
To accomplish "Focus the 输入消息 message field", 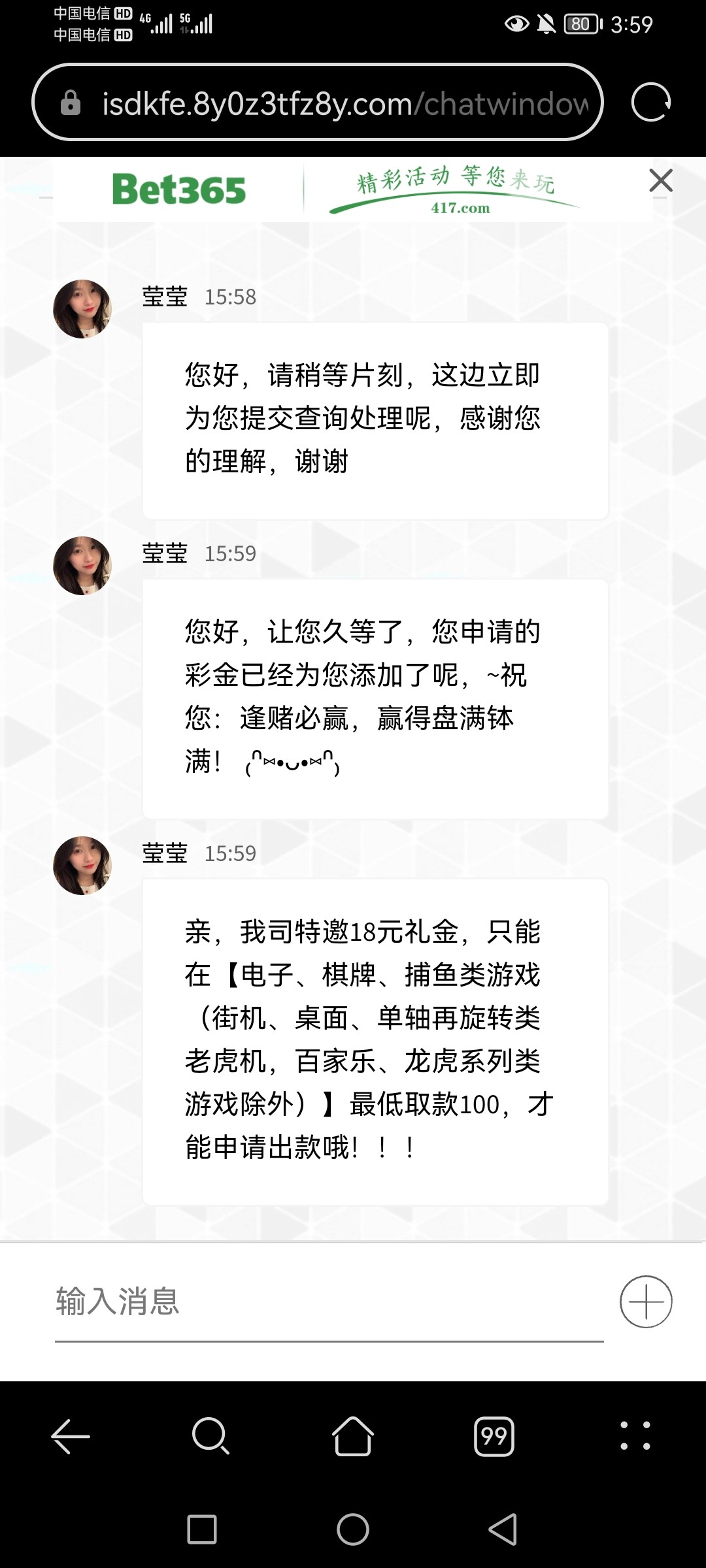I will [327, 1301].
